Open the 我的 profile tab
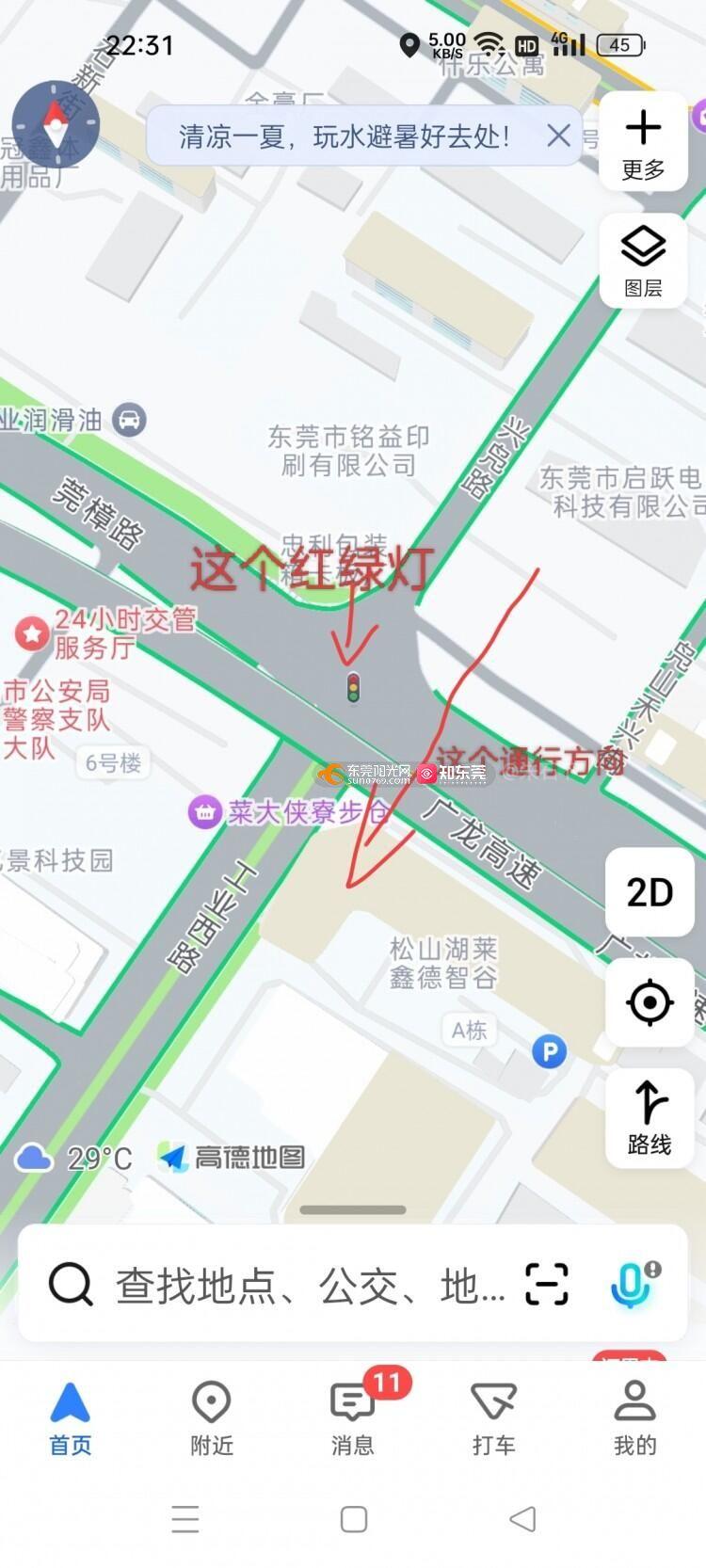The image size is (706, 1568). click(635, 1419)
